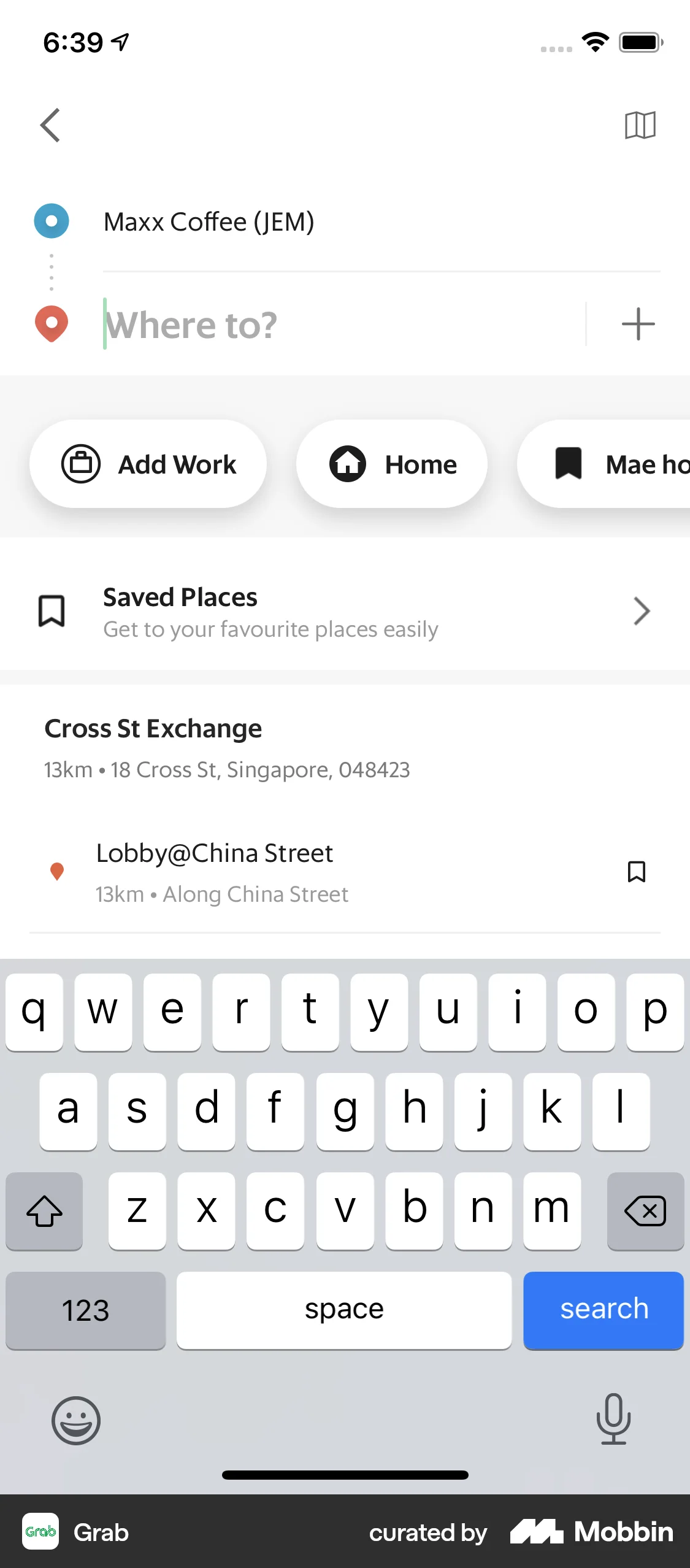Image resolution: width=690 pixels, height=1568 pixels.
Task: Open the map view icon
Action: [x=639, y=125]
